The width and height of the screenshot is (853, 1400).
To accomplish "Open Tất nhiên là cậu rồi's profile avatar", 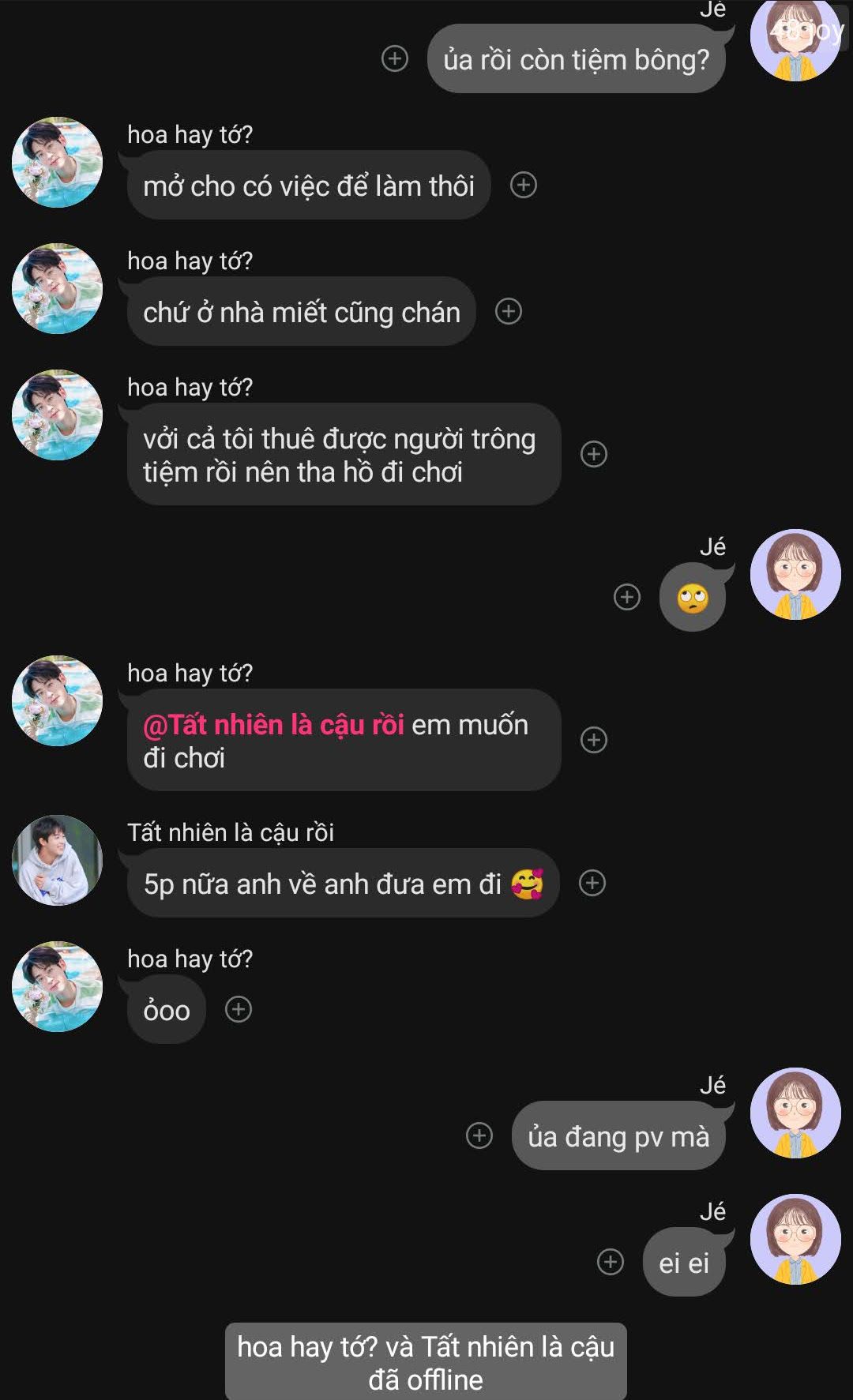I will (x=57, y=860).
